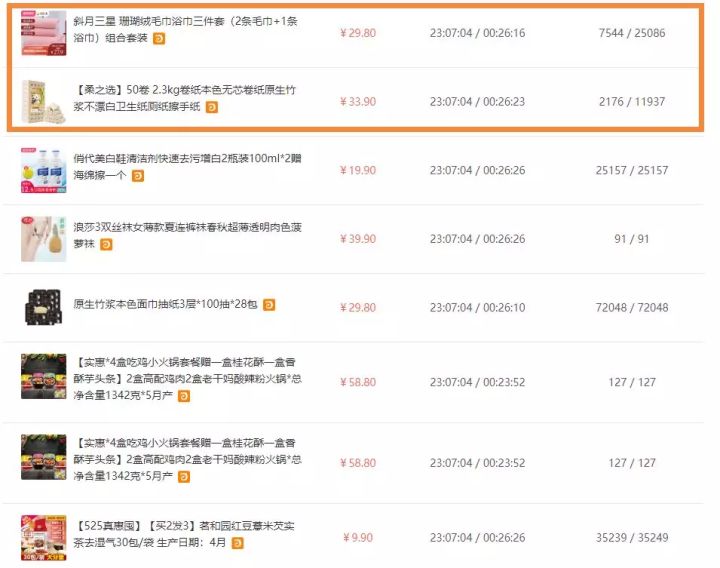Tap the orange link icon after 生产日期：4月
This screenshot has height=568, width=720.
point(237,544)
